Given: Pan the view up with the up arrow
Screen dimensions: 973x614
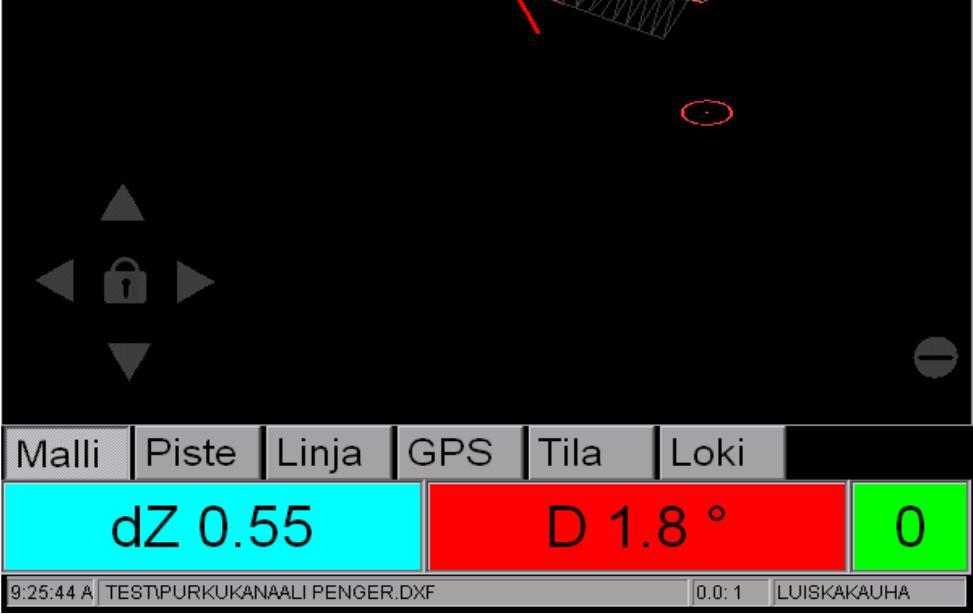Looking at the screenshot, I should click(124, 205).
